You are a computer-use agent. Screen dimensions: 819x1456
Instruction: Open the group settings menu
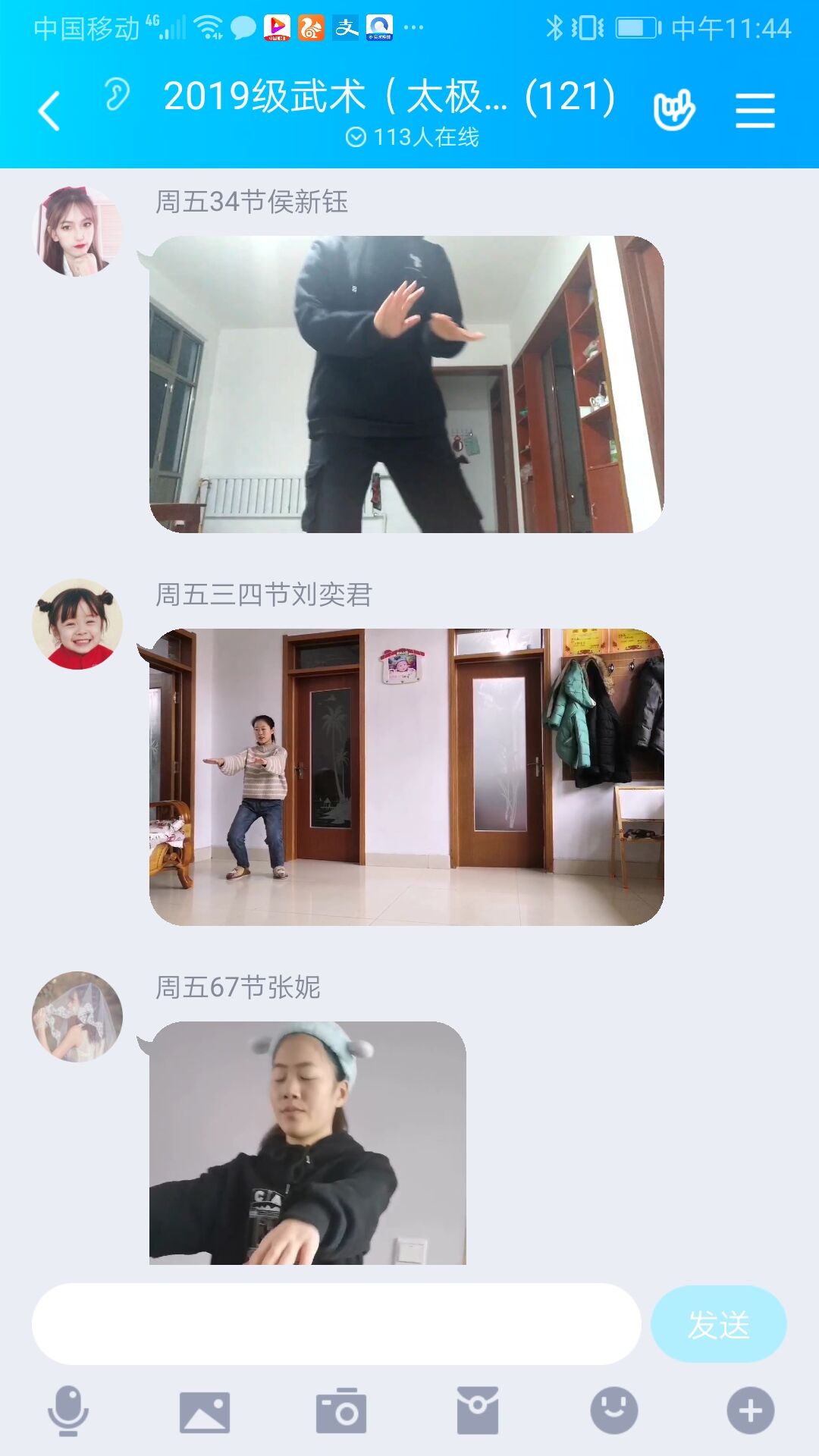755,111
